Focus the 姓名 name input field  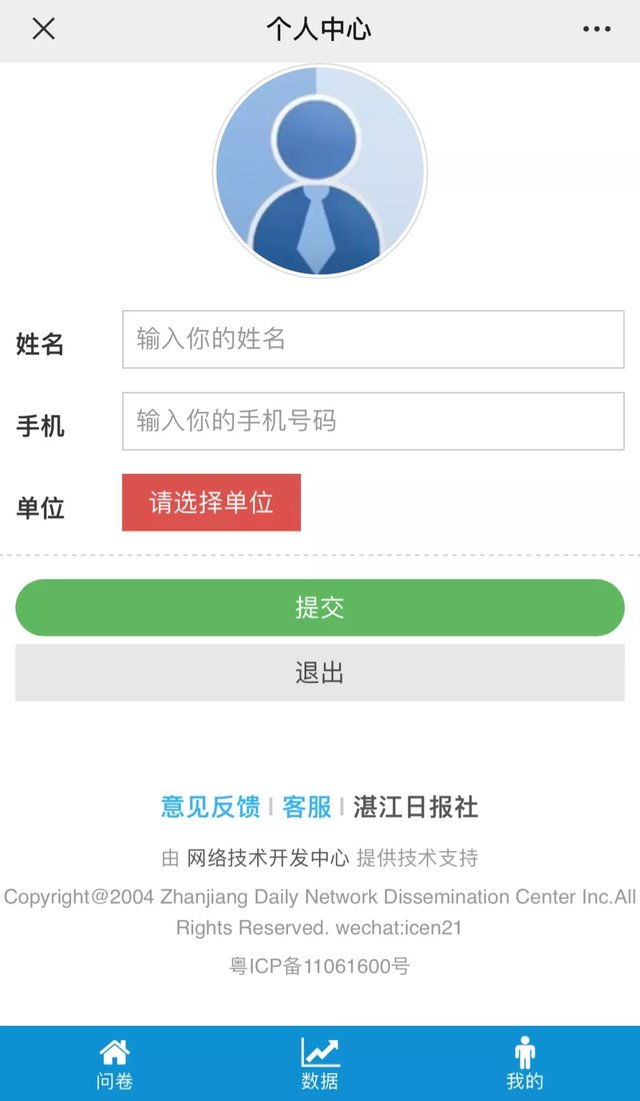pos(373,339)
